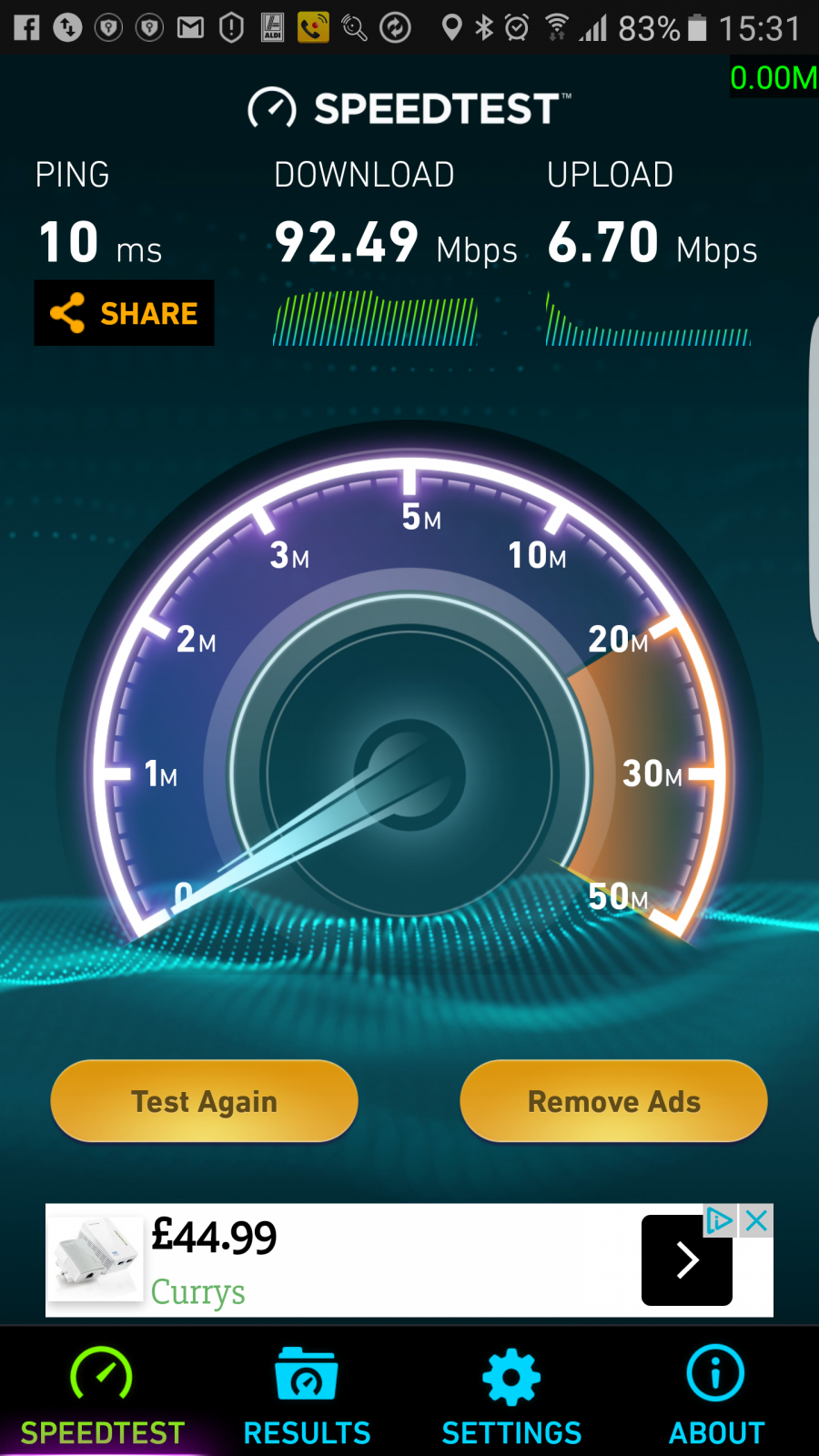Open the Currys £44.99 ad arrow
The image size is (819, 1456).
[687, 1260]
